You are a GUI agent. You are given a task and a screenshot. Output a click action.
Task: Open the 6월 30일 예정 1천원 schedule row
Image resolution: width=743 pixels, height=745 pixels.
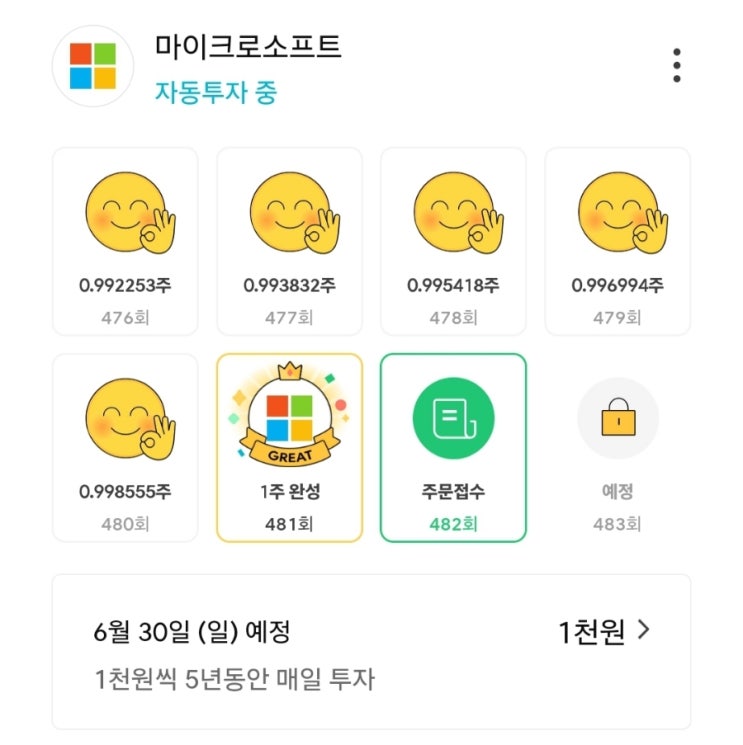pos(371,651)
